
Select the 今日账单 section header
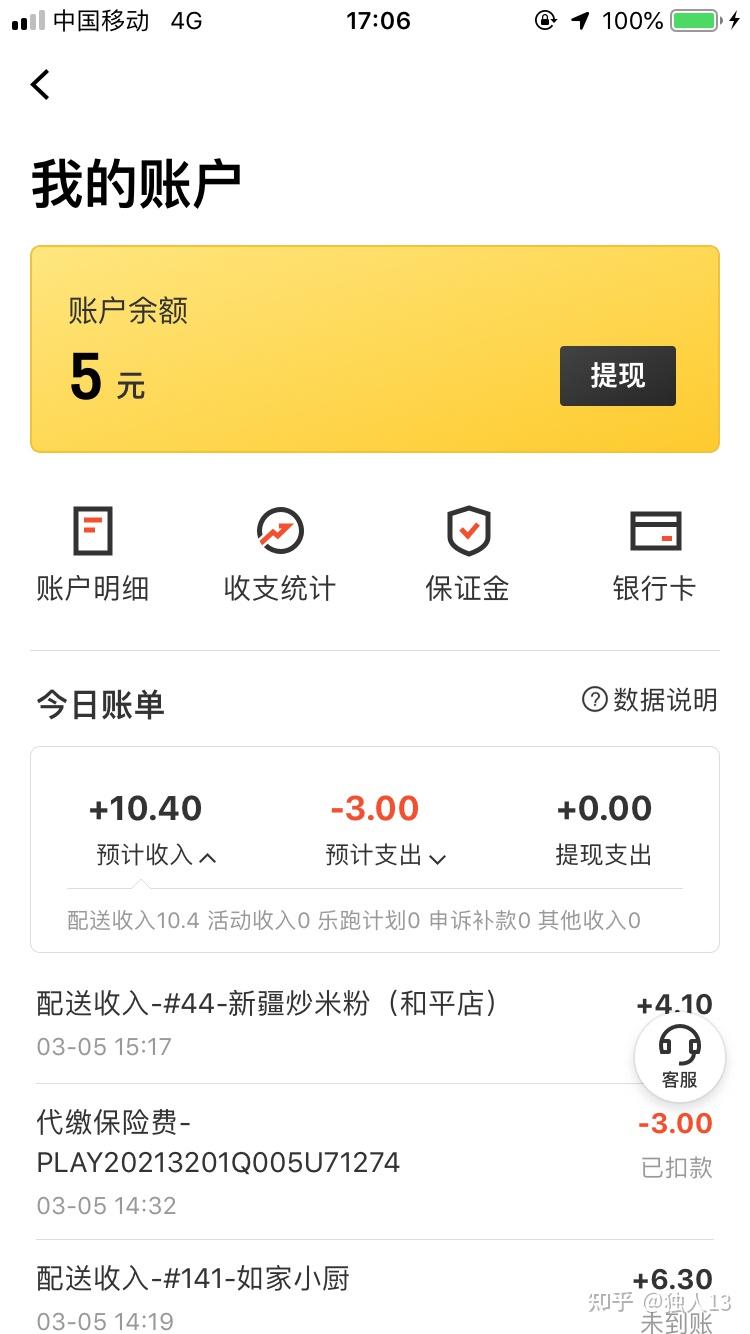click(x=99, y=704)
